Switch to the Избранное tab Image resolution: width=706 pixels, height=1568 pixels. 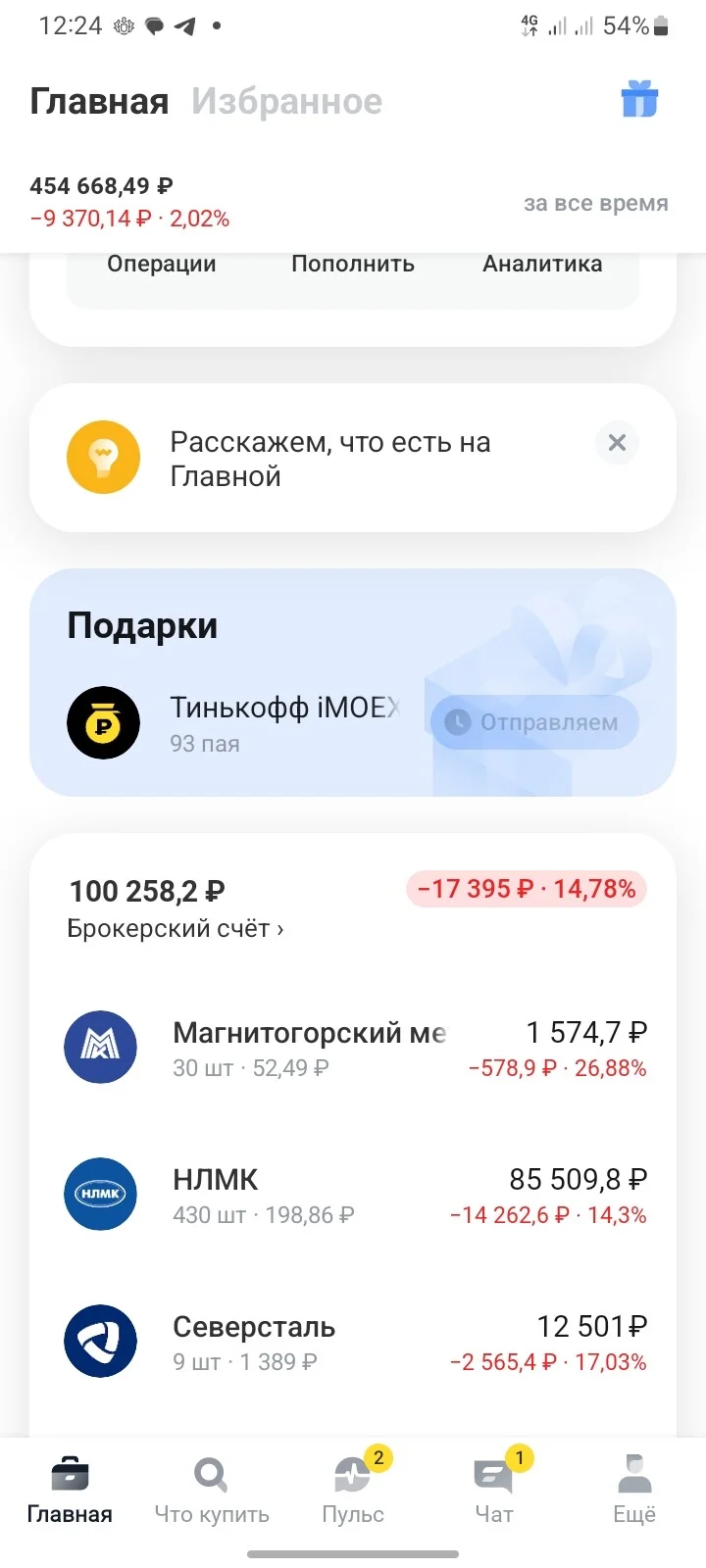pos(286,101)
